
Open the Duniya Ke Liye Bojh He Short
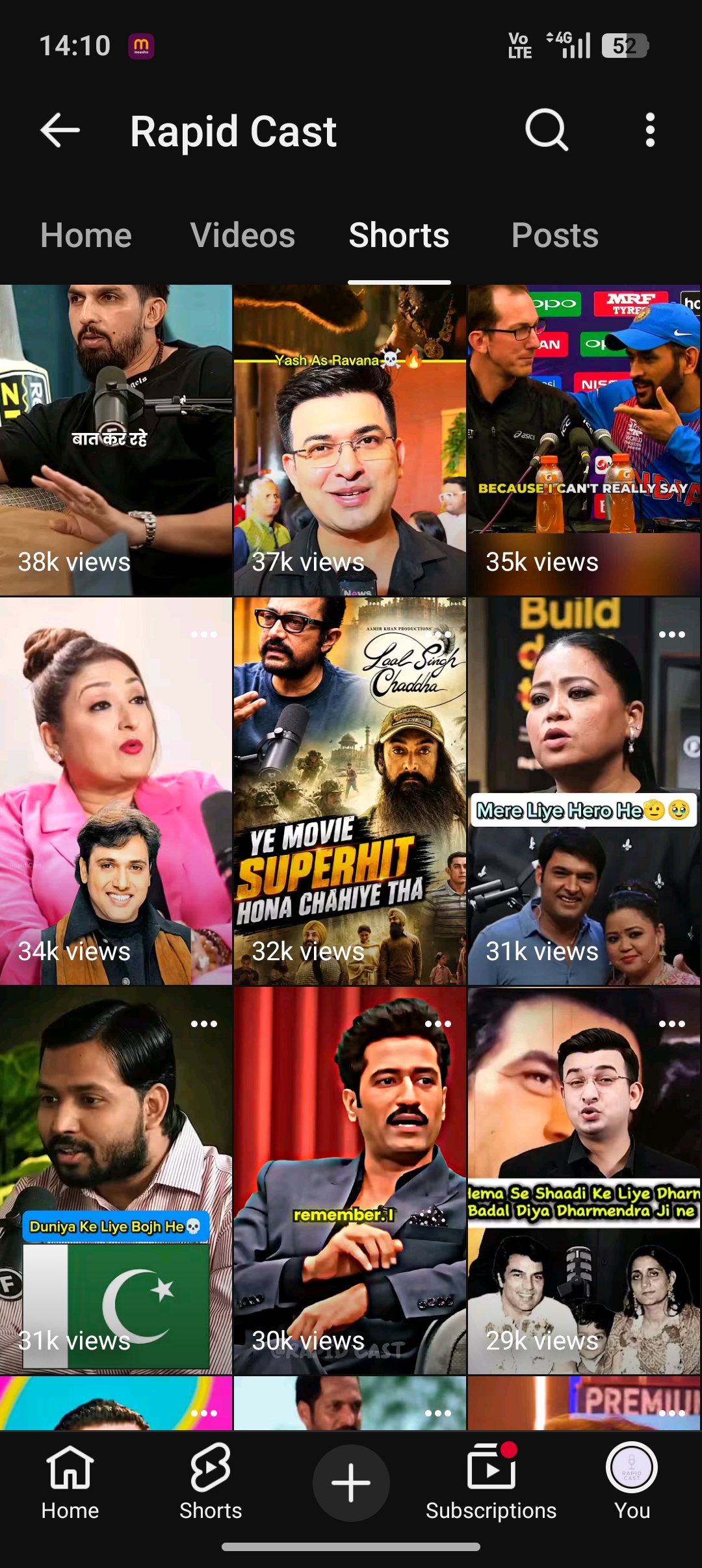116,1181
